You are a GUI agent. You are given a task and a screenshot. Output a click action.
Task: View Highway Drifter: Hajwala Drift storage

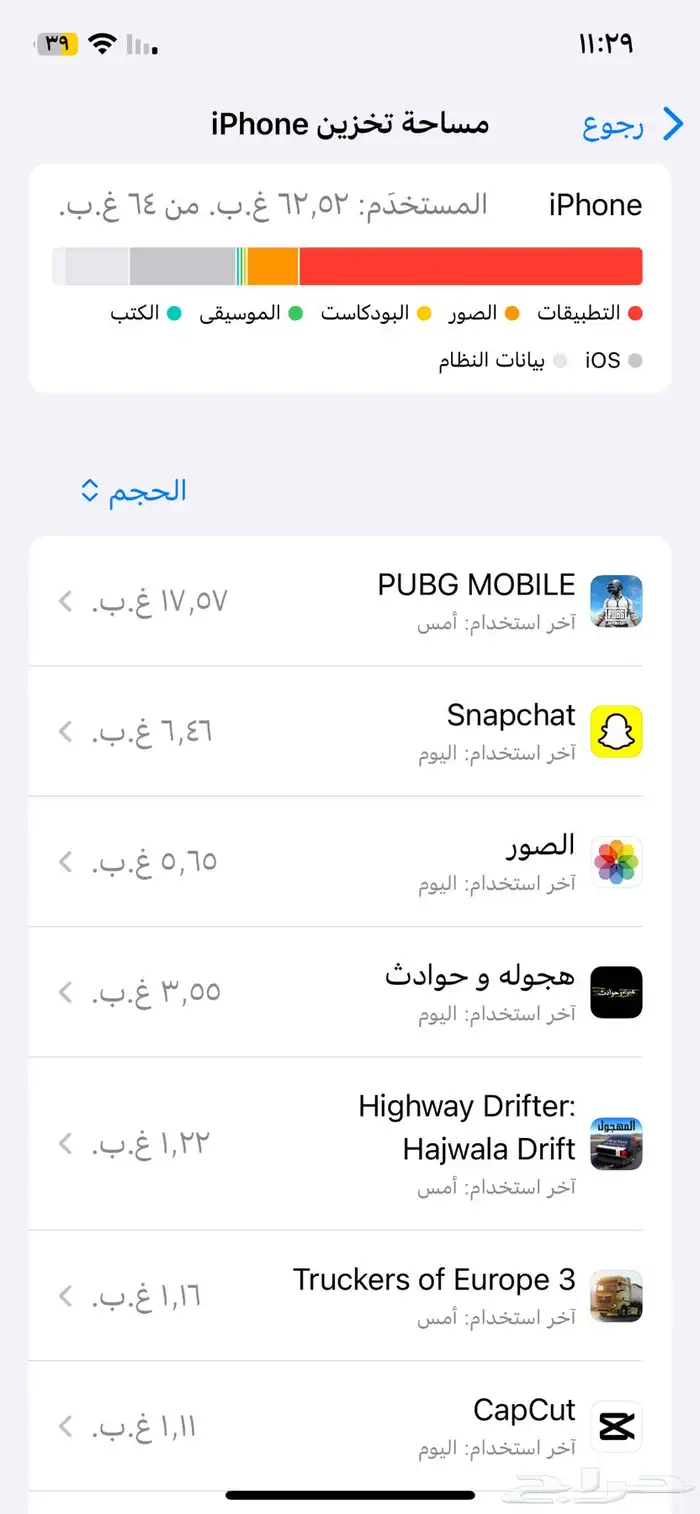350,1143
